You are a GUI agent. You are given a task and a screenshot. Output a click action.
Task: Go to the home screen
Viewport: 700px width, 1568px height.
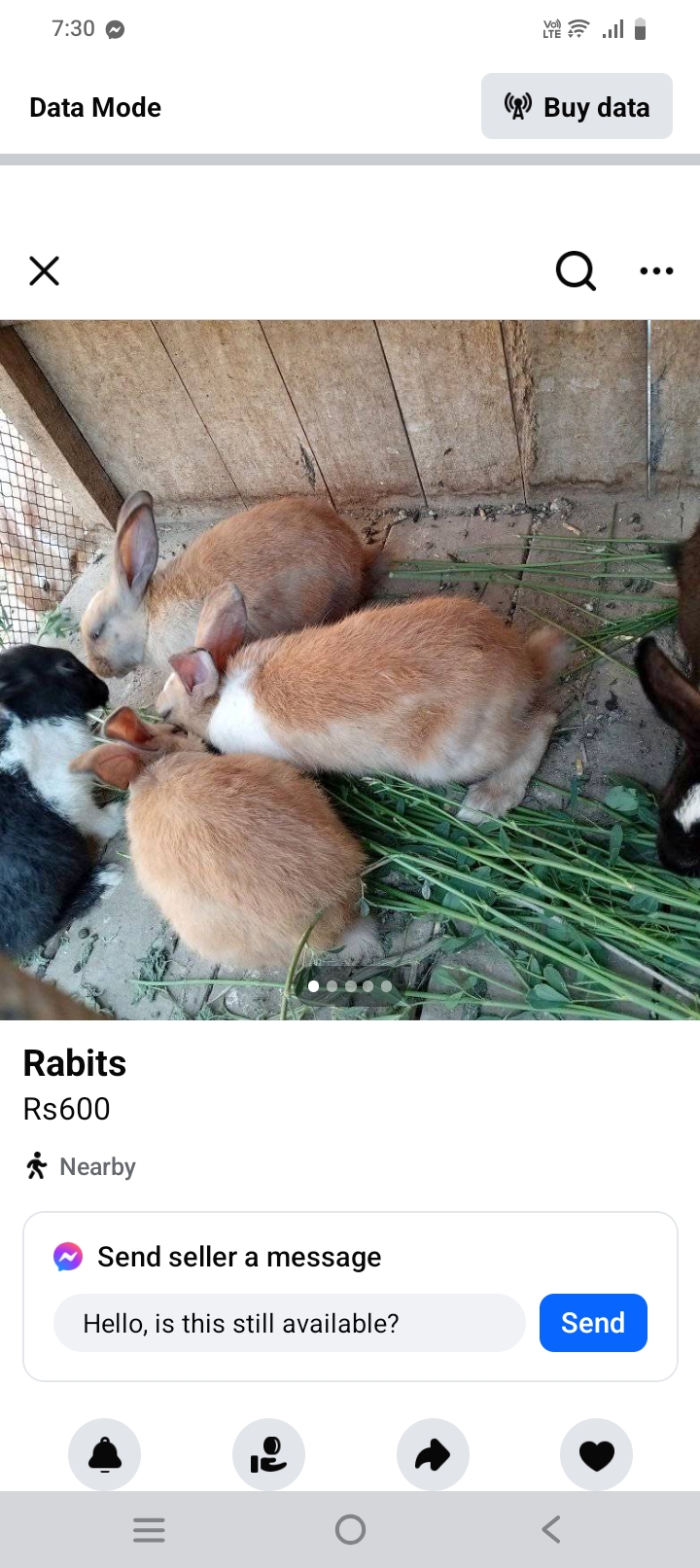pyautogui.click(x=350, y=1530)
